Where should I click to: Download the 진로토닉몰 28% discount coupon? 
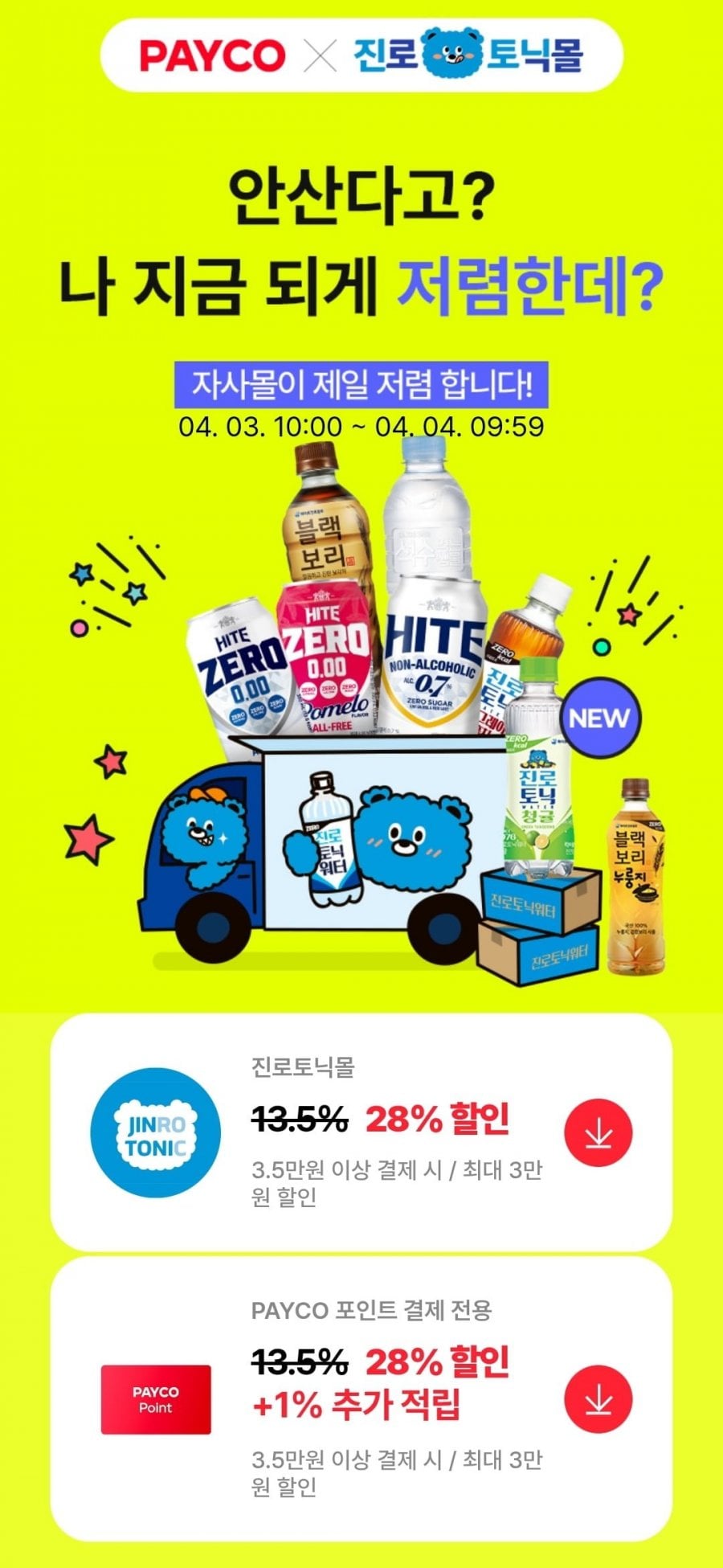(x=598, y=1132)
